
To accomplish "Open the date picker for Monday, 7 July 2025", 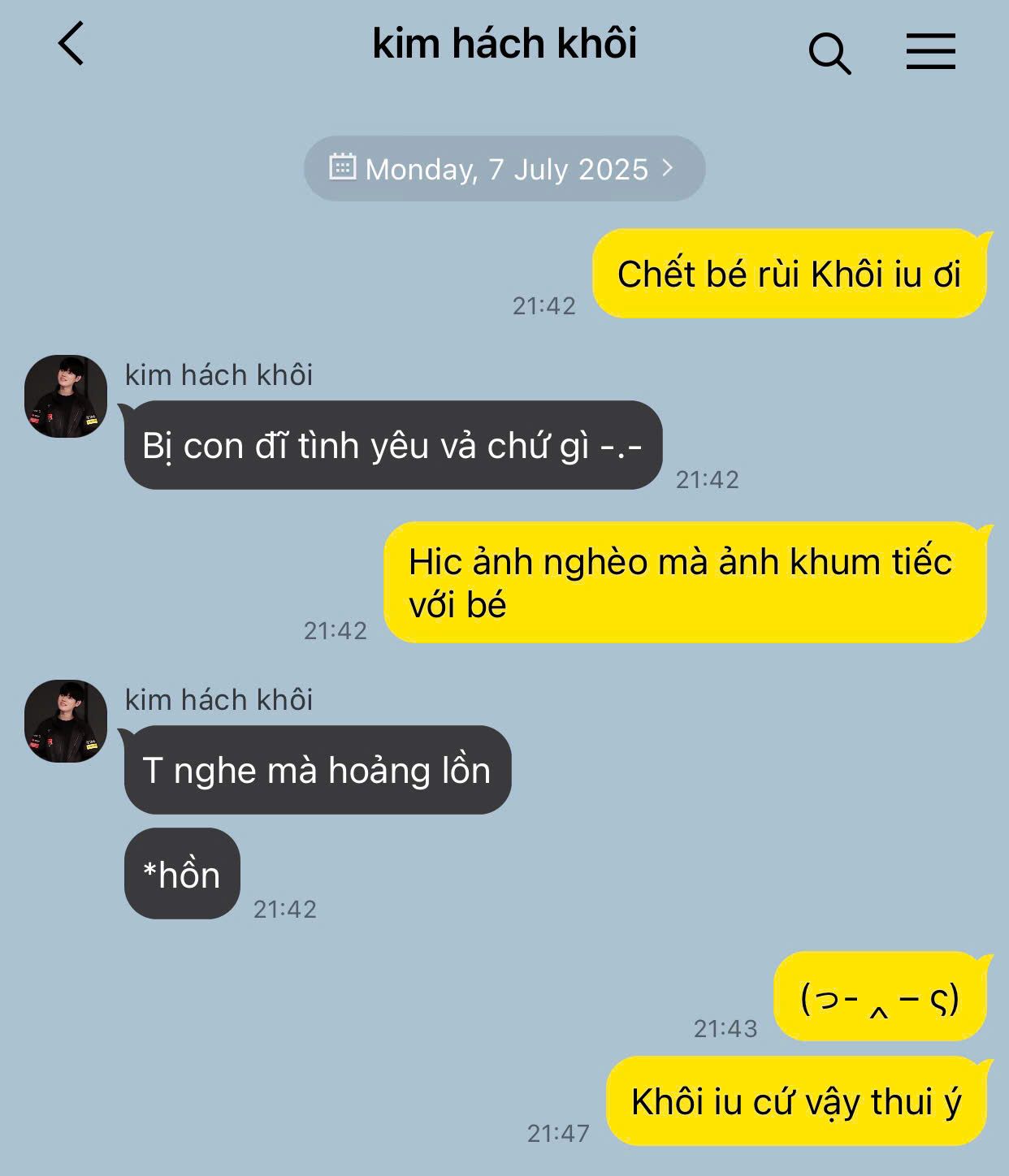I will (505, 169).
